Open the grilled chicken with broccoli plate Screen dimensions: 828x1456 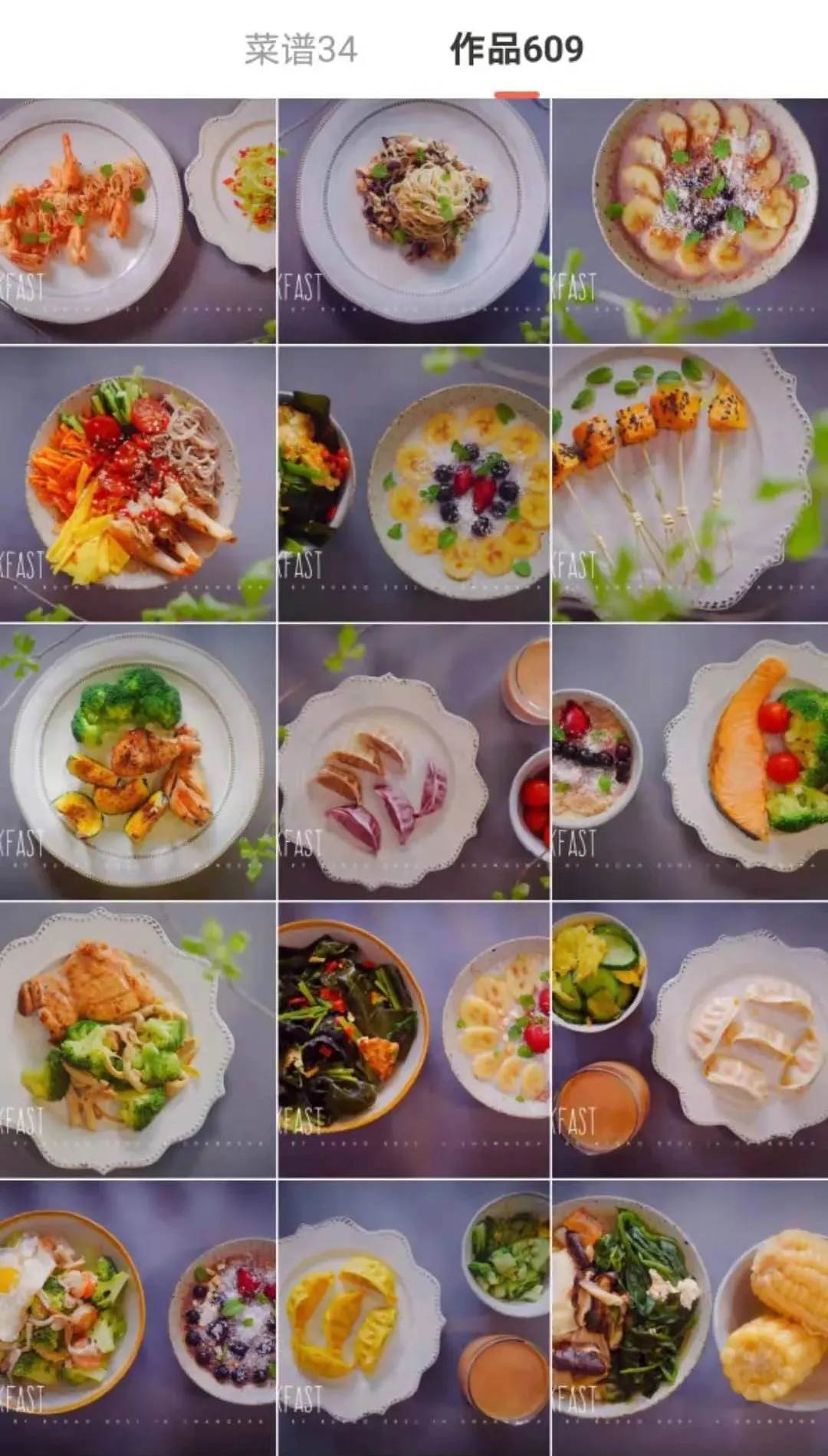pos(136,1039)
